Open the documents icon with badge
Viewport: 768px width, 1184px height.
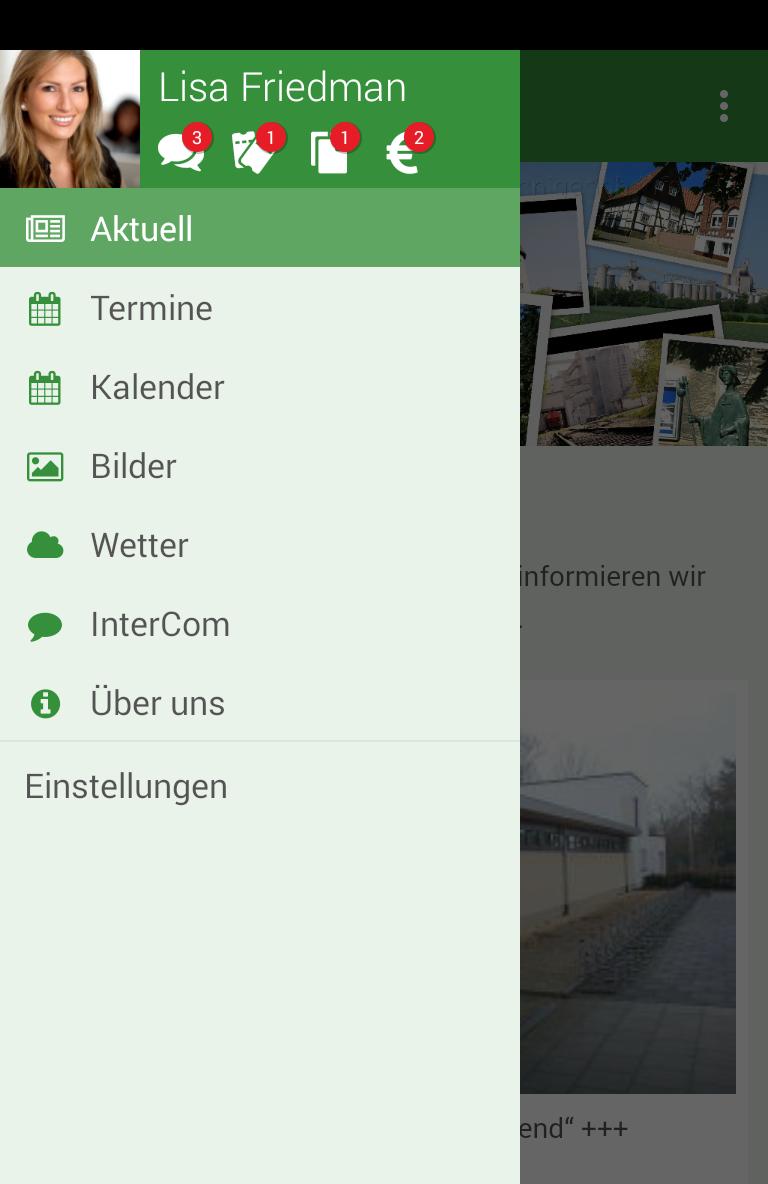pos(330,153)
